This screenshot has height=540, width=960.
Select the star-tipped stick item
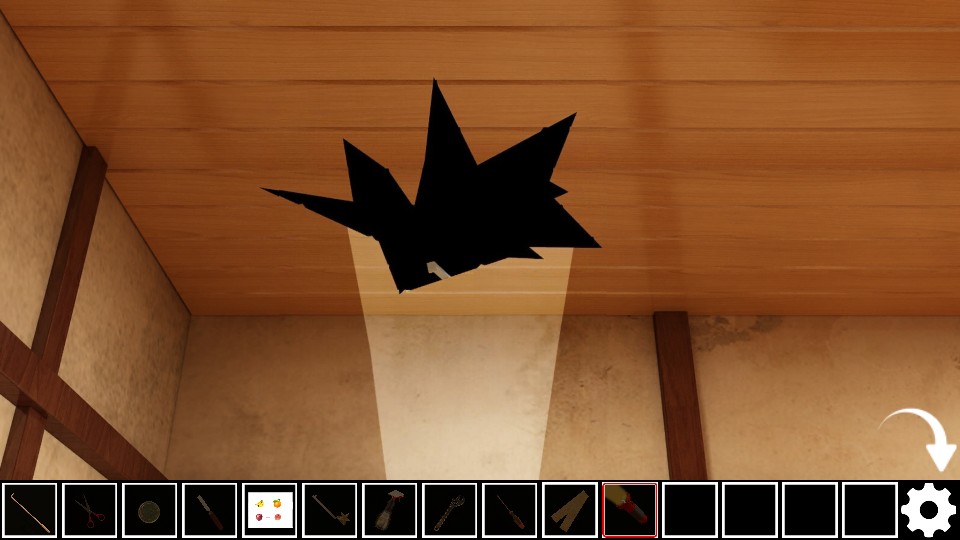pos(330,510)
